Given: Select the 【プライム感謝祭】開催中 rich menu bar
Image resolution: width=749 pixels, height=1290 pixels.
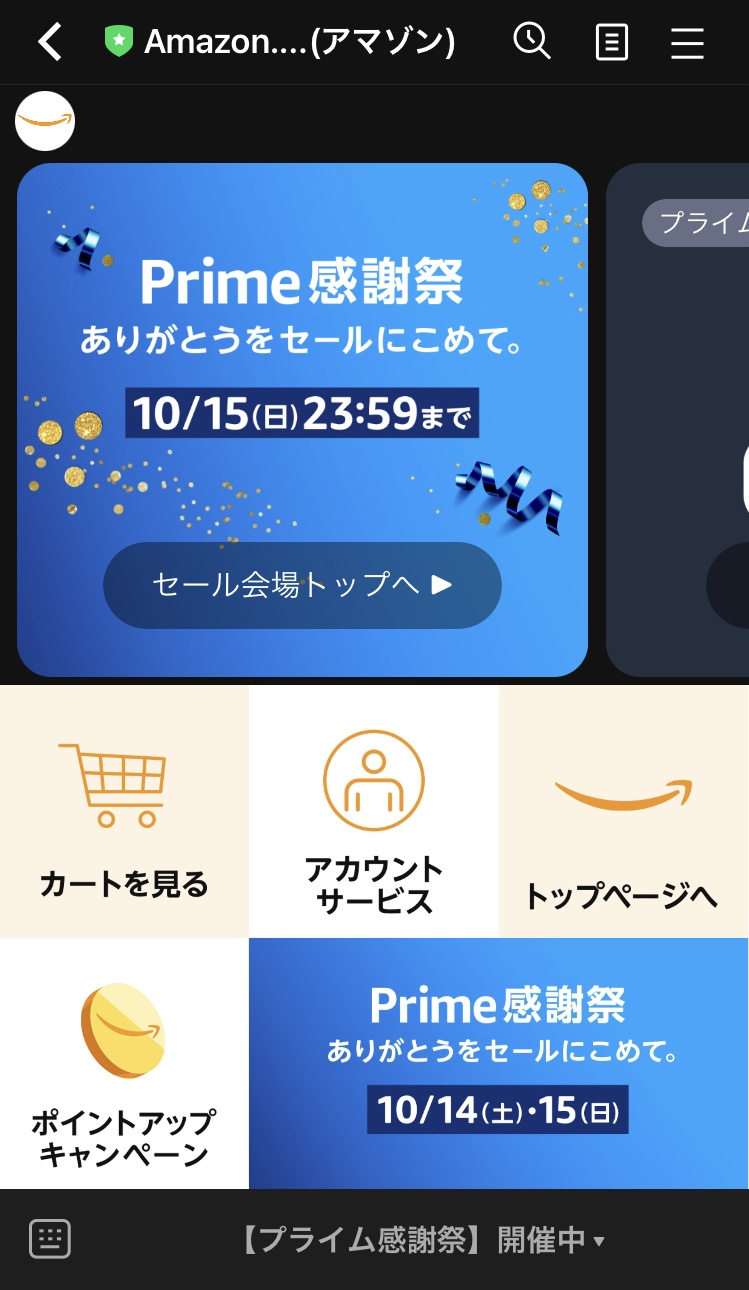Looking at the screenshot, I should pyautogui.click(x=374, y=1238).
